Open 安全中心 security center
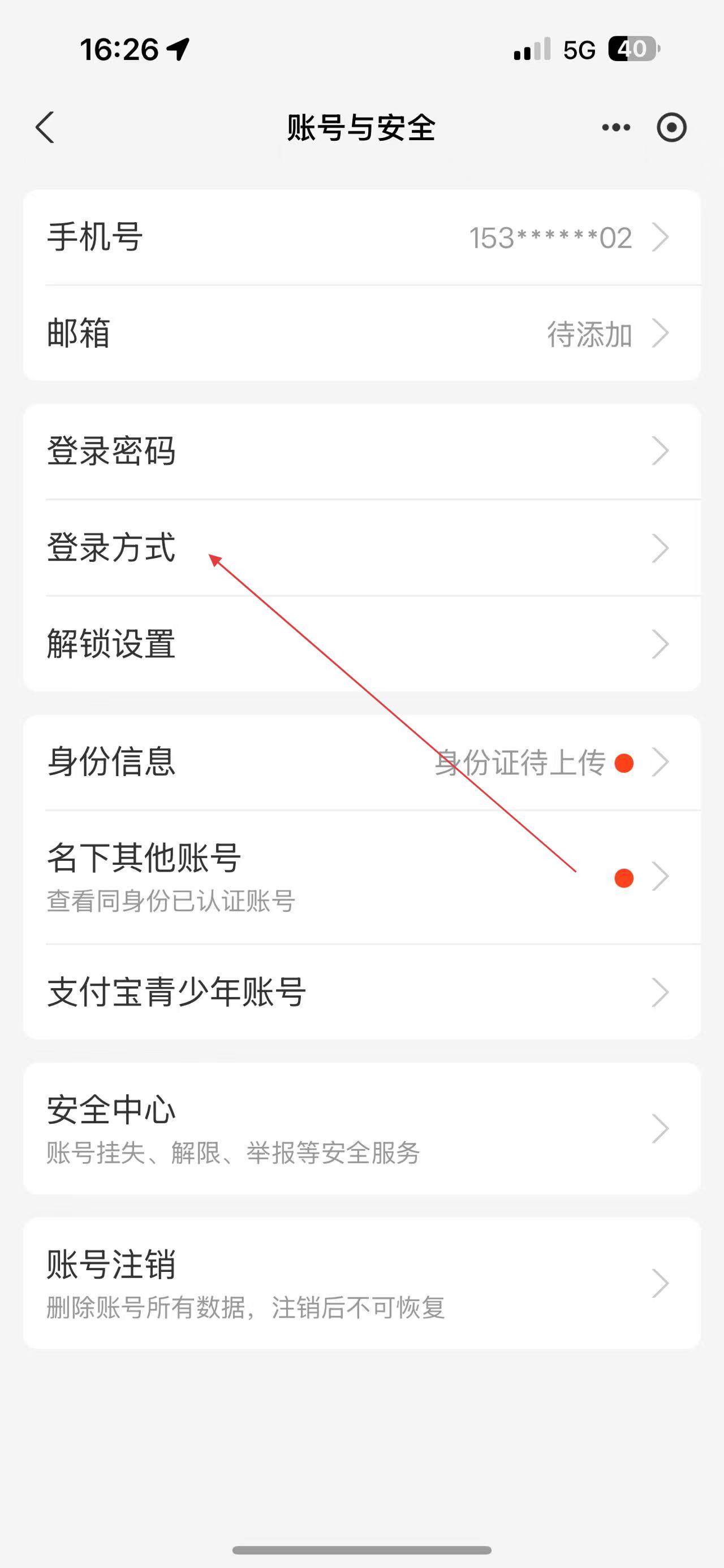Viewport: 724px width, 1568px height. point(361,1129)
